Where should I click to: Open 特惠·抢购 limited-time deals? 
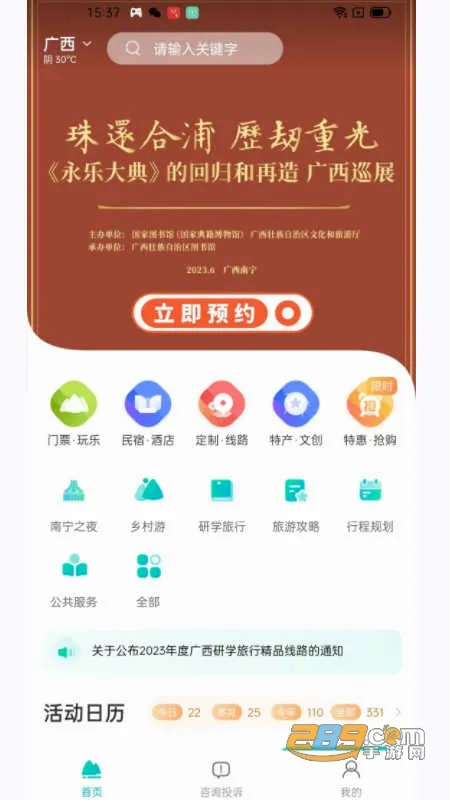tap(370, 414)
